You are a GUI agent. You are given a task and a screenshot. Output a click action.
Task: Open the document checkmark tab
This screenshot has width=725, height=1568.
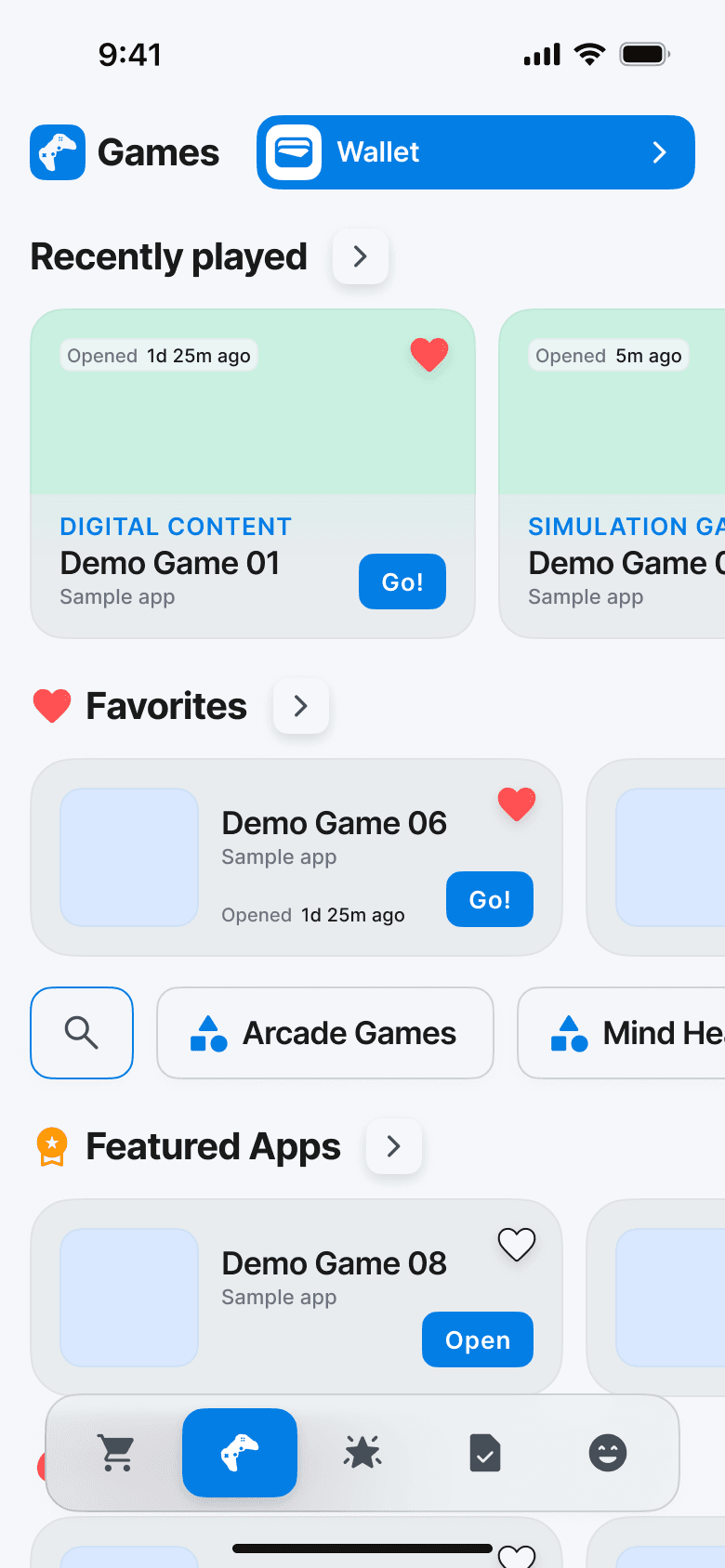485,1453
